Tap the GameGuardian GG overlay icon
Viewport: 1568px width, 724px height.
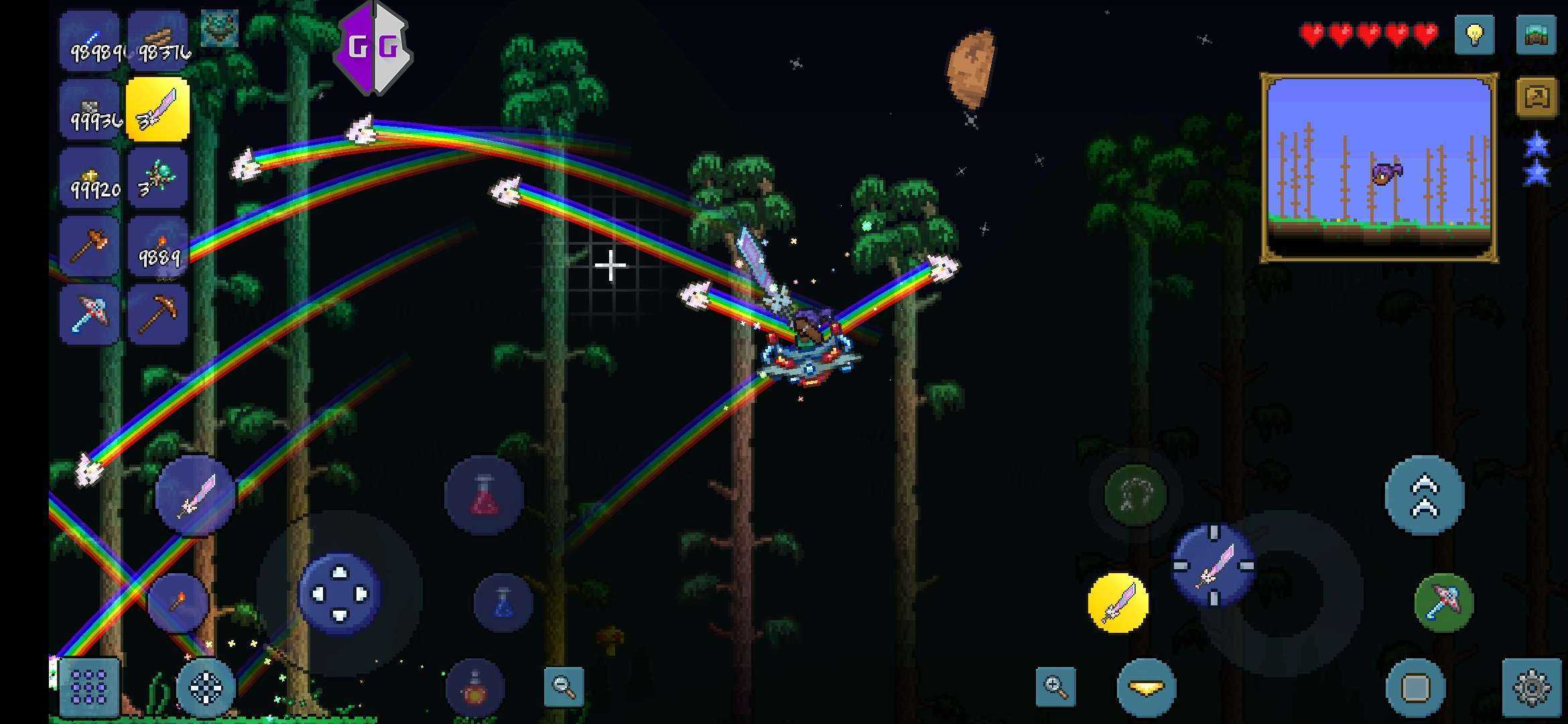point(373,48)
